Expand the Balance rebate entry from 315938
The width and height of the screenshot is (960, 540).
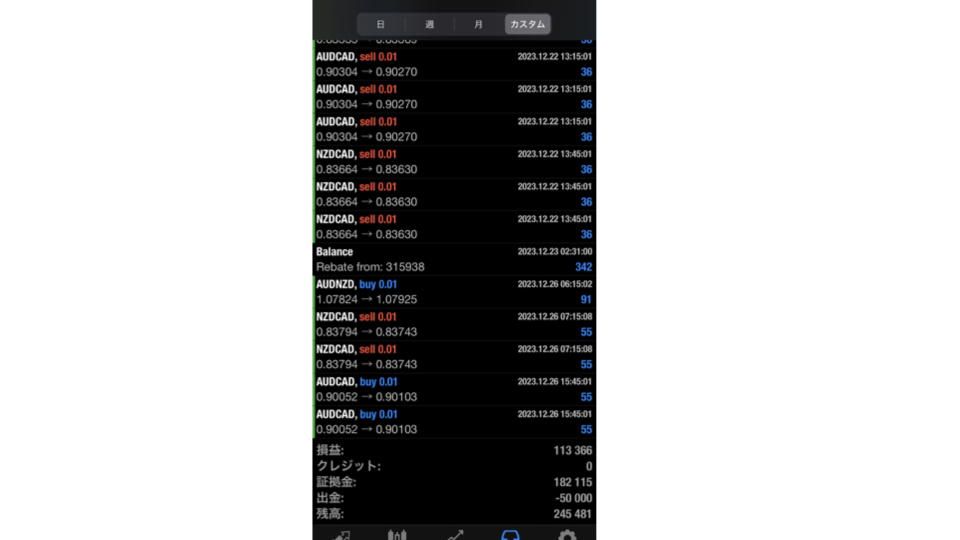454,260
